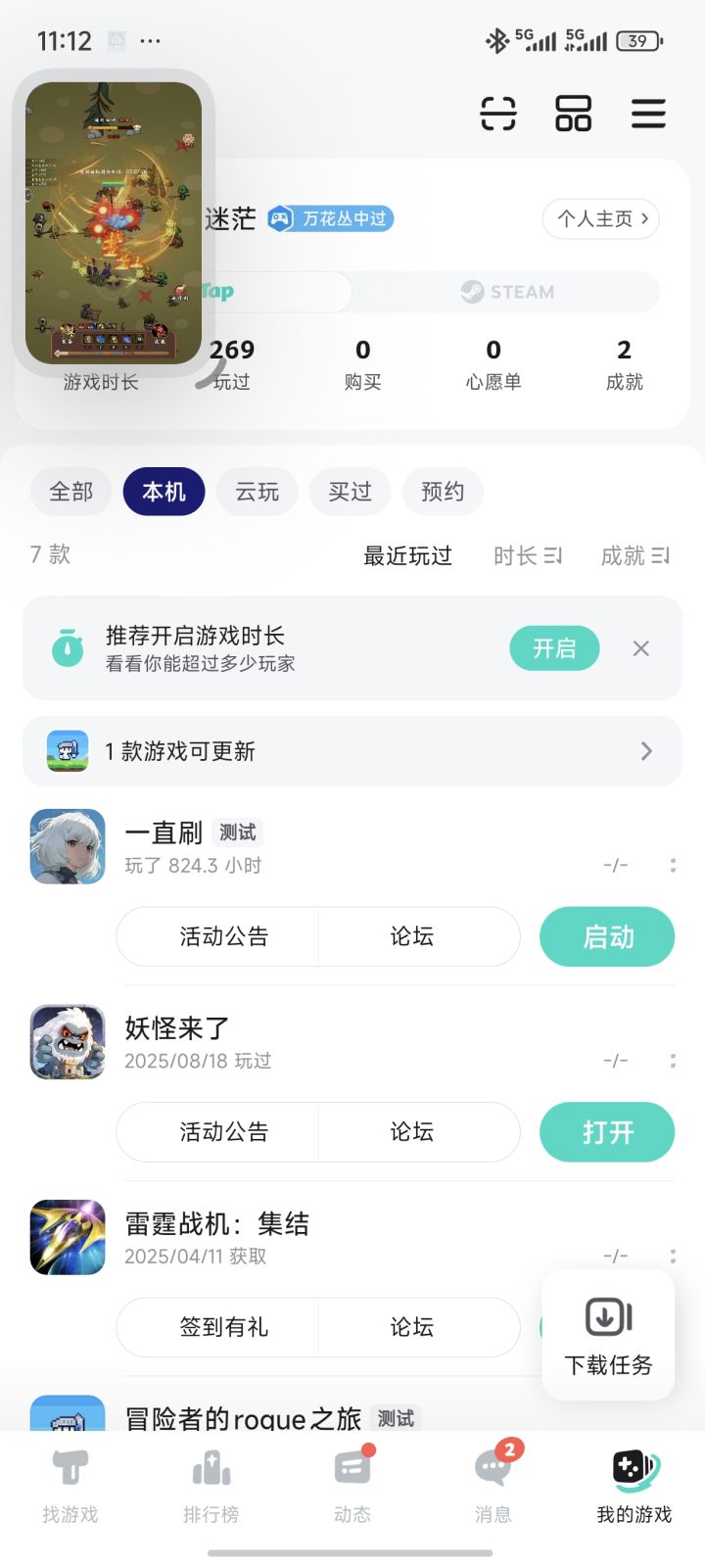This screenshot has height=1568, width=705.
Task: Tap 打开 for 妖怪来了
Action: click(x=607, y=1132)
